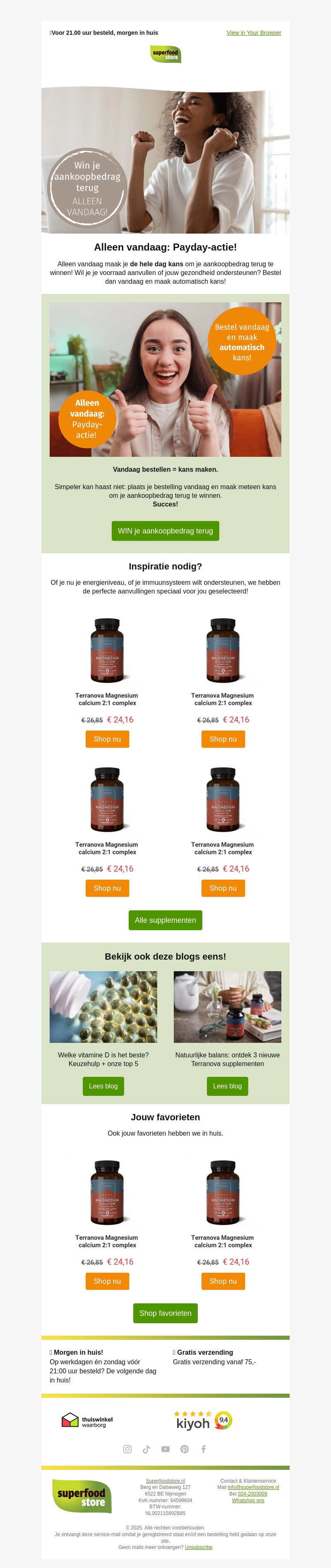Open the Vitamine D blog image
This screenshot has height=1568, width=331.
click(x=103, y=1007)
